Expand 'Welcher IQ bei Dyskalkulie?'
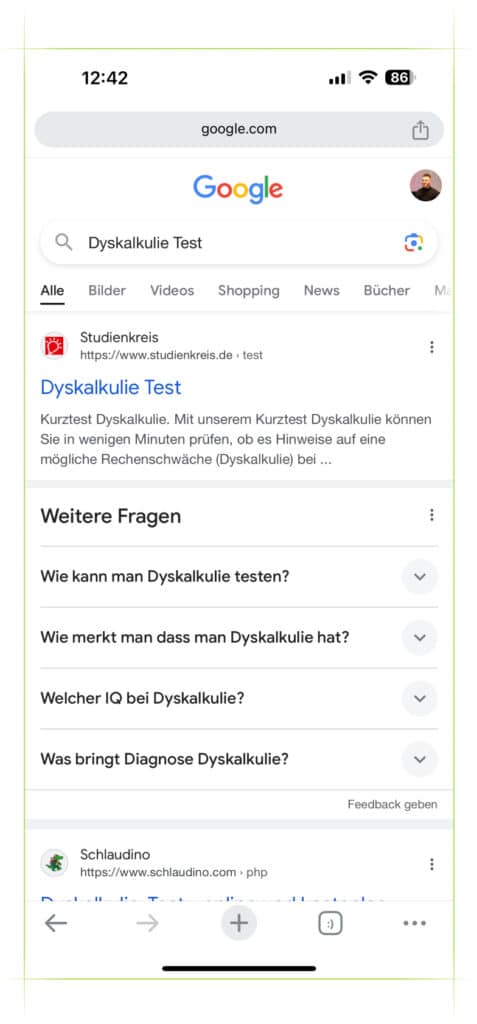This screenshot has width=477, height=1024. point(239,698)
